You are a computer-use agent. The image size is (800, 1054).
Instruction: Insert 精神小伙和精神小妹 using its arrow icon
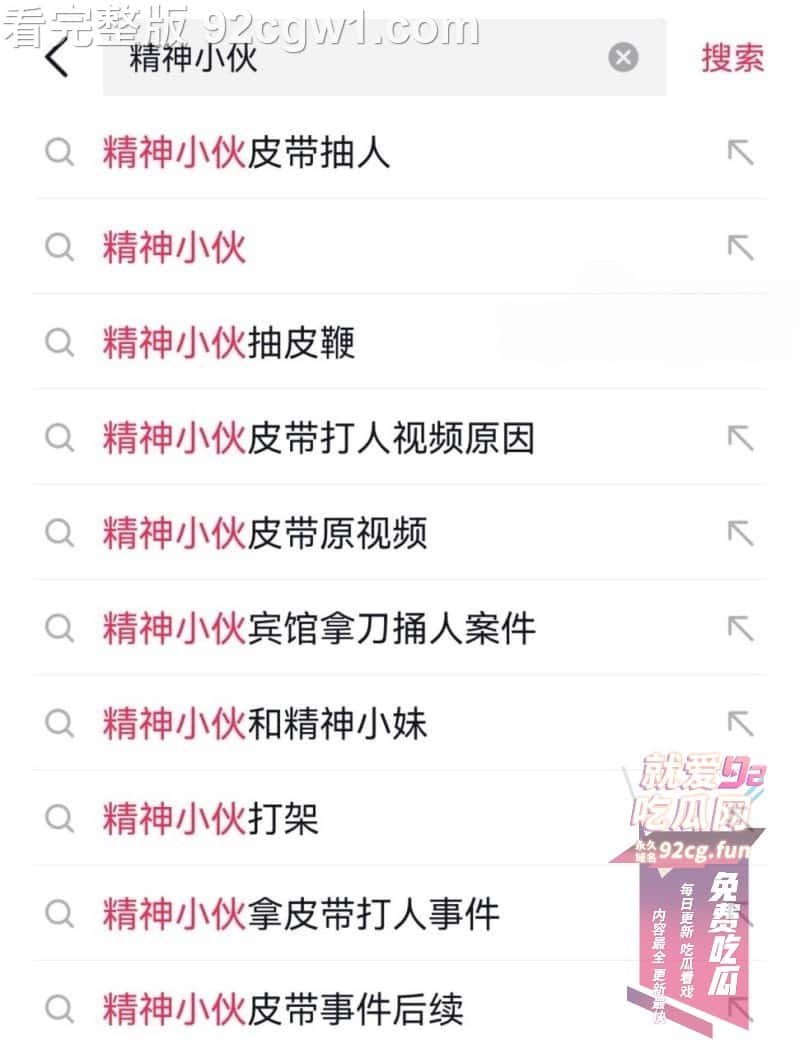click(740, 723)
